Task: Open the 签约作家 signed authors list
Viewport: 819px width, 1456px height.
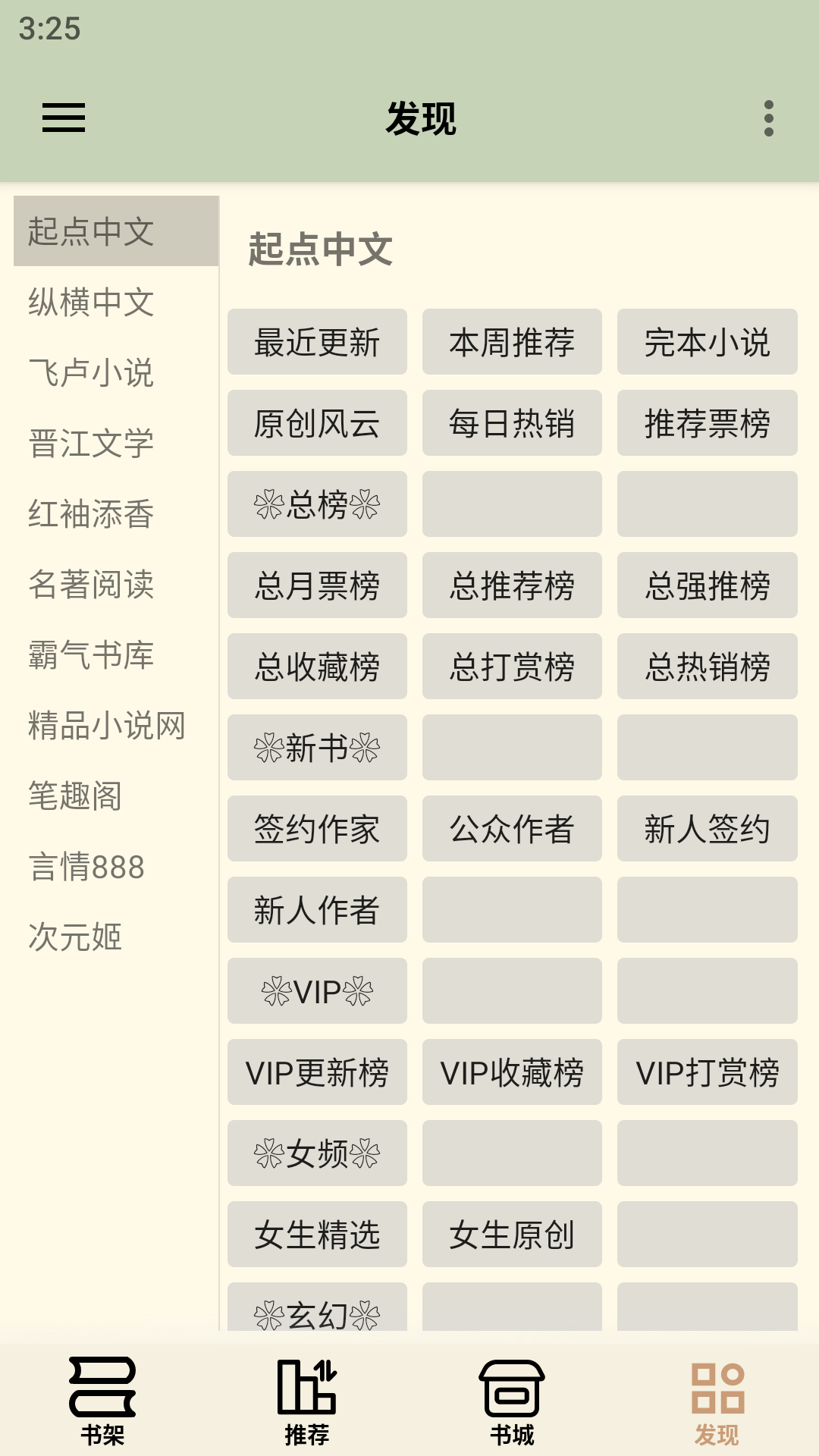Action: pyautogui.click(x=316, y=830)
